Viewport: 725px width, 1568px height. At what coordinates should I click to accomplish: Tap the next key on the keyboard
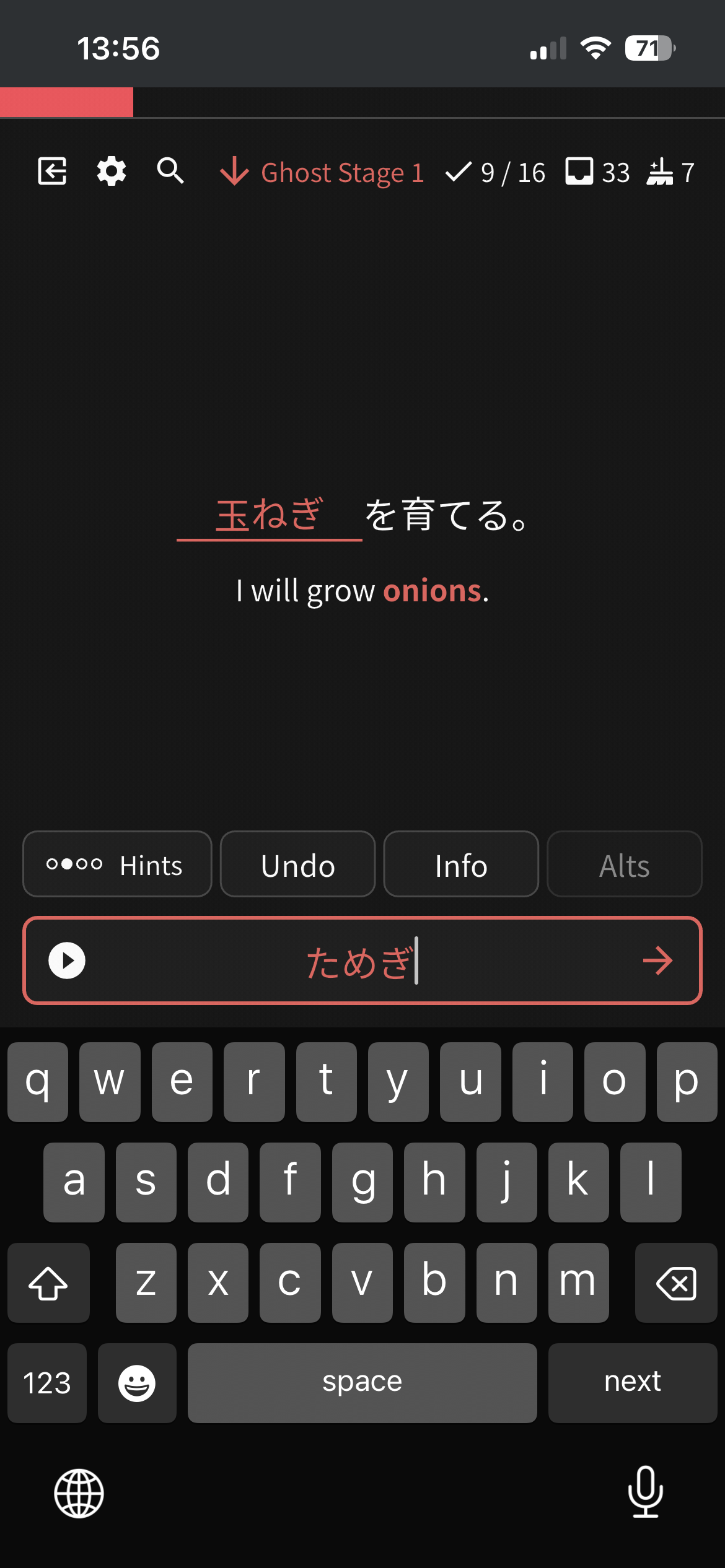click(632, 1382)
